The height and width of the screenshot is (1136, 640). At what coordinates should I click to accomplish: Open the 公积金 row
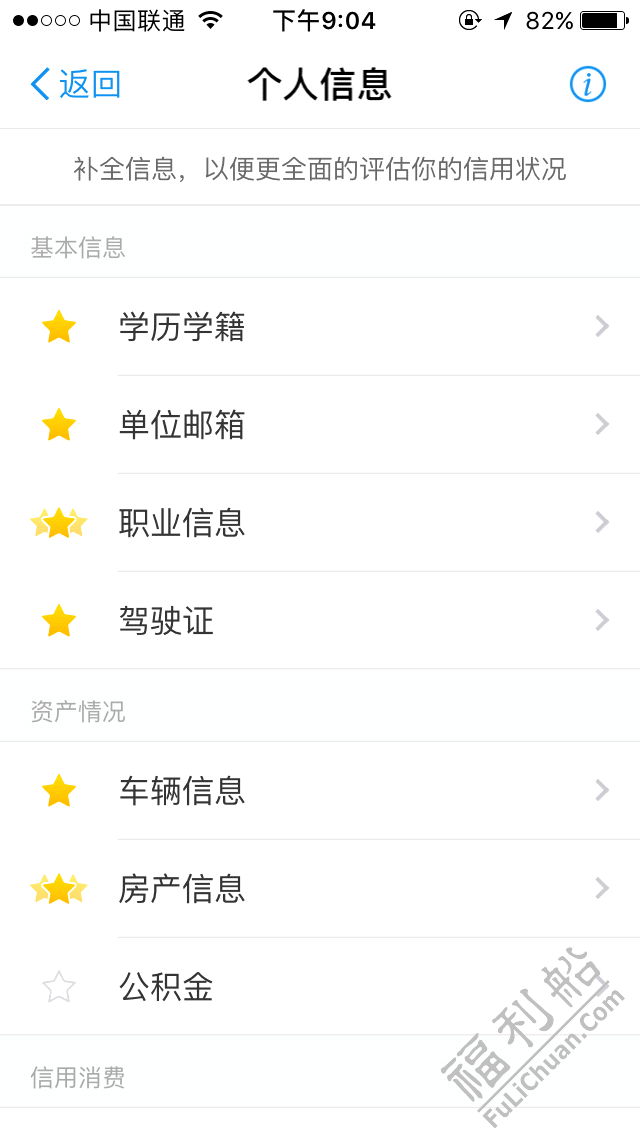coord(320,986)
